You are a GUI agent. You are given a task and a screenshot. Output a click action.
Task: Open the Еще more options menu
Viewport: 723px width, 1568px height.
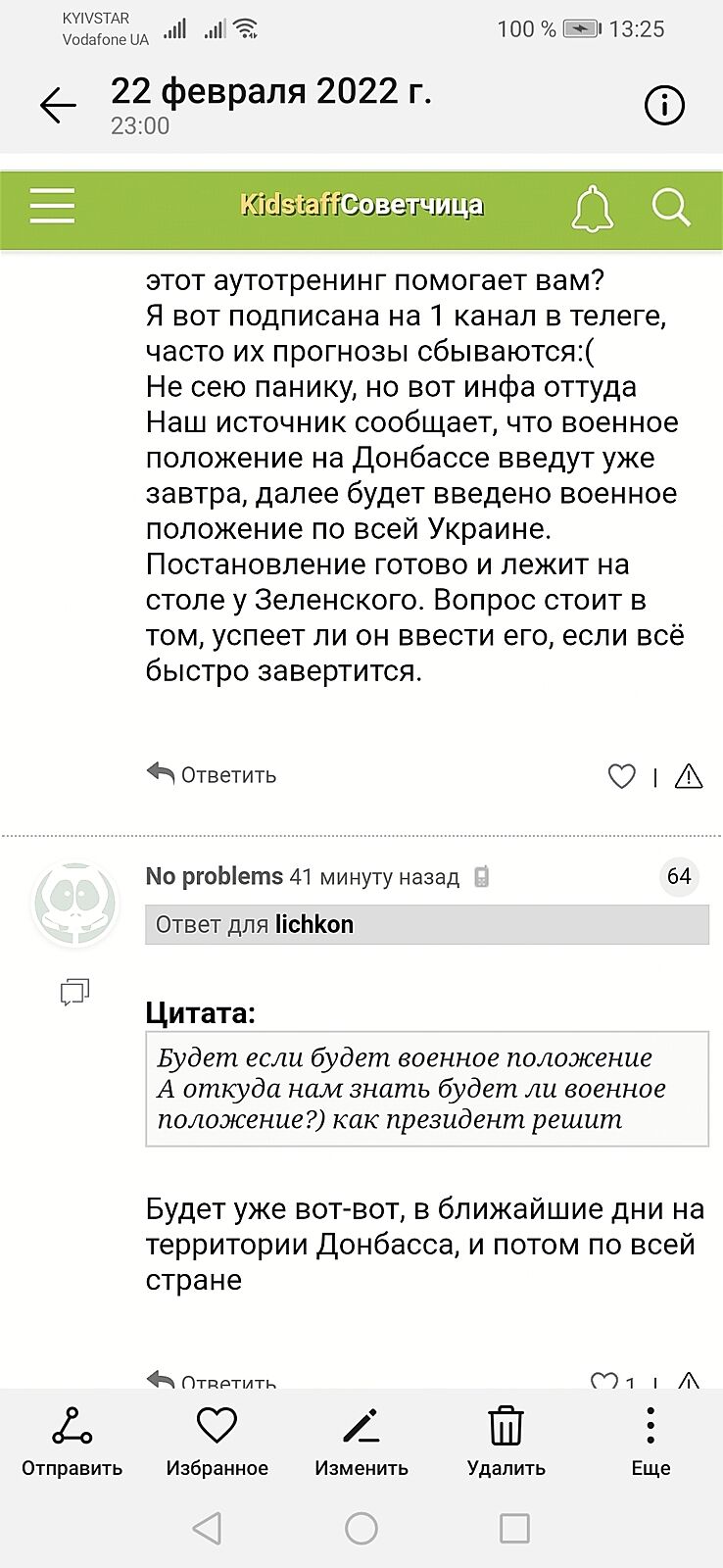651,1441
